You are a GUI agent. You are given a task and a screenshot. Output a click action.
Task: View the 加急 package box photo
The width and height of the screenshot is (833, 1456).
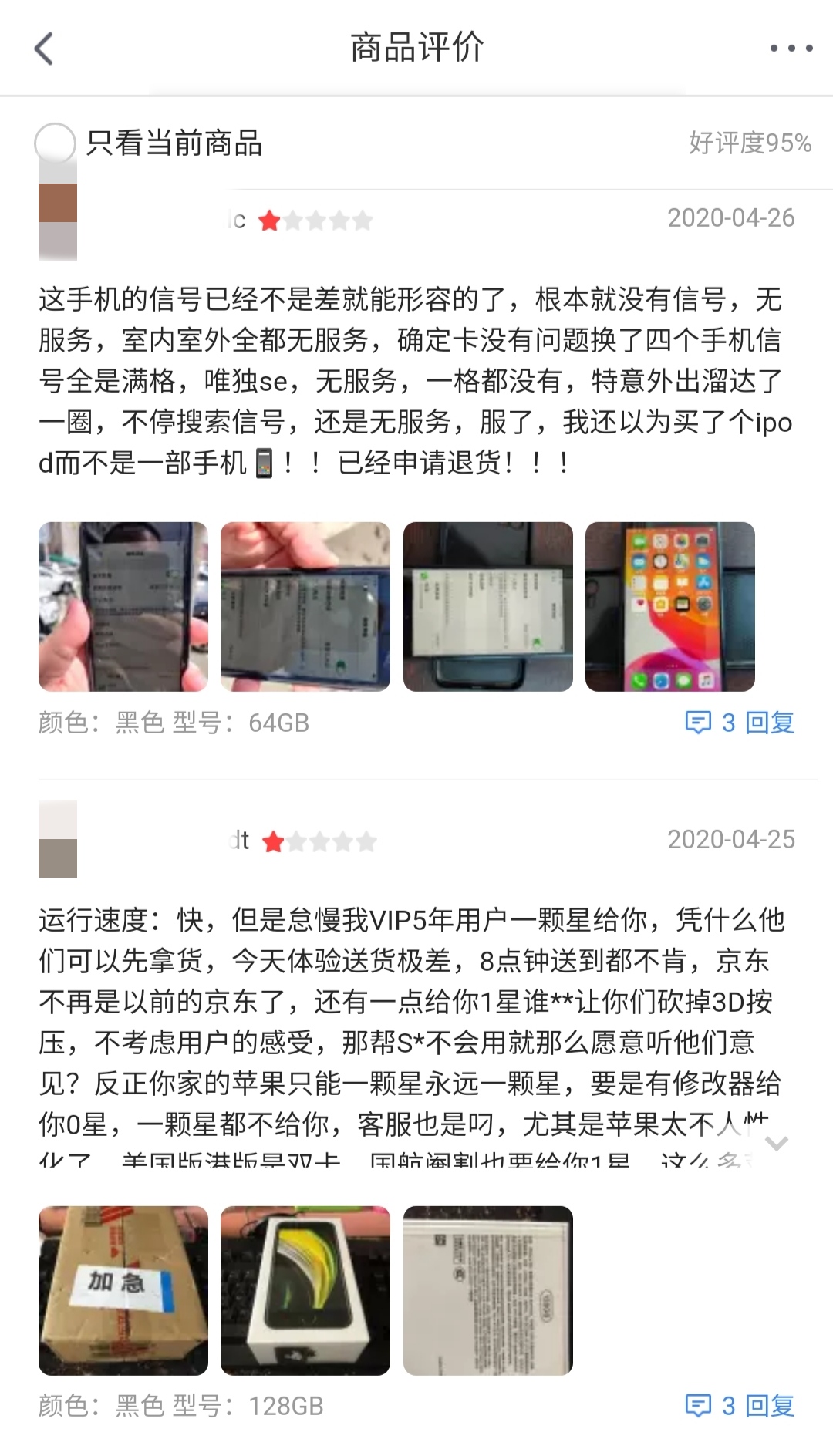(123, 1289)
